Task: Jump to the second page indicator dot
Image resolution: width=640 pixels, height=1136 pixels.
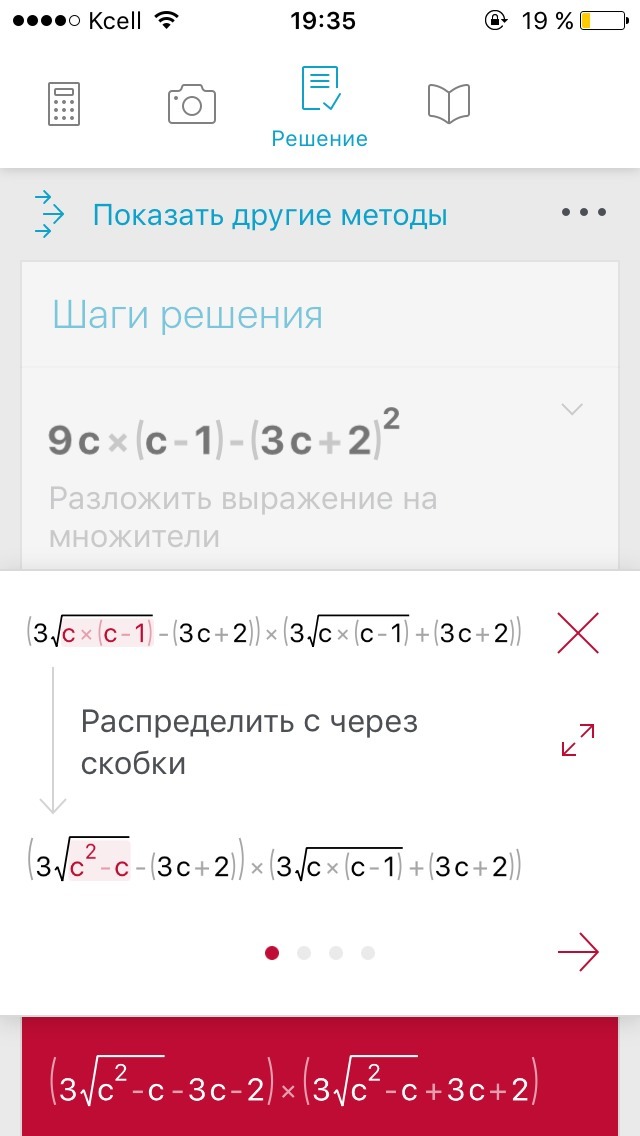Action: click(304, 953)
